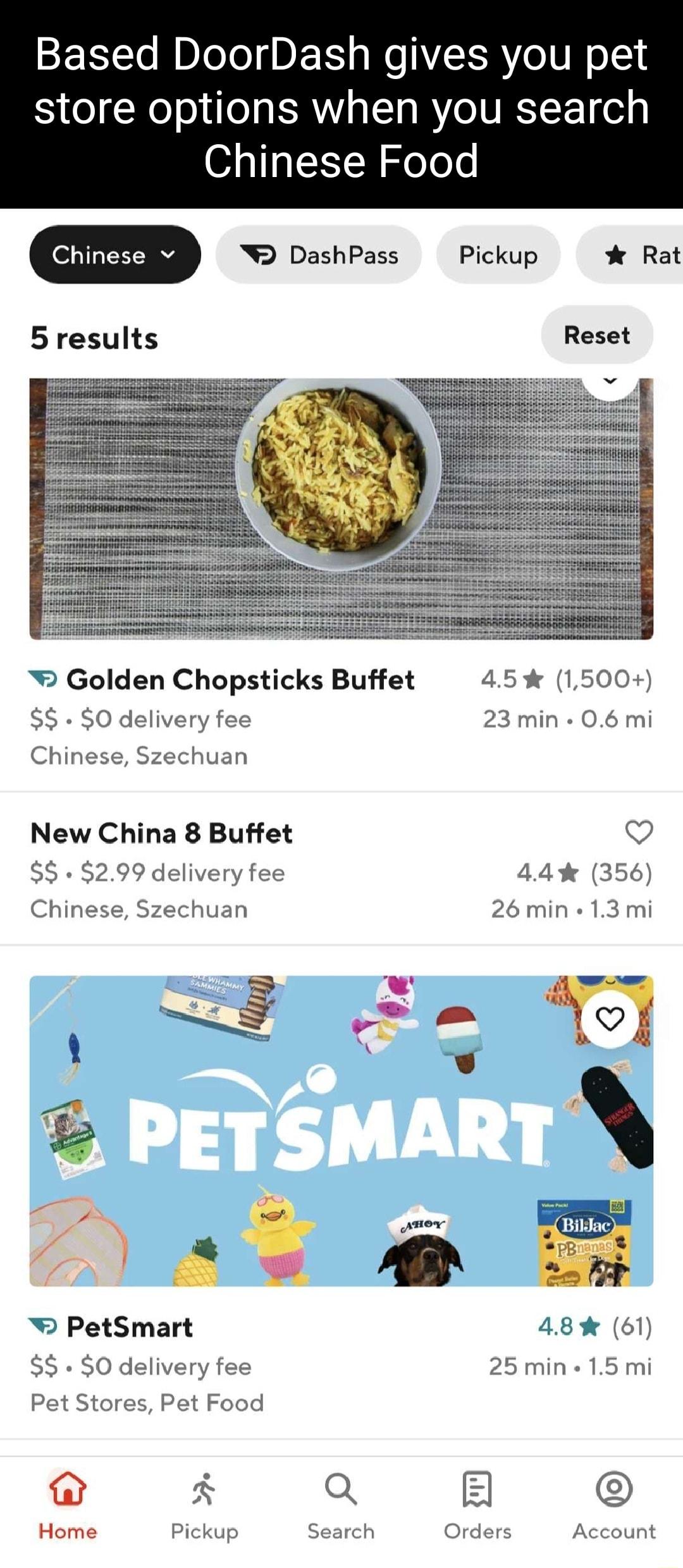Image resolution: width=683 pixels, height=1568 pixels.
Task: Open the Chinese cuisine filter dropdown
Action: click(114, 255)
